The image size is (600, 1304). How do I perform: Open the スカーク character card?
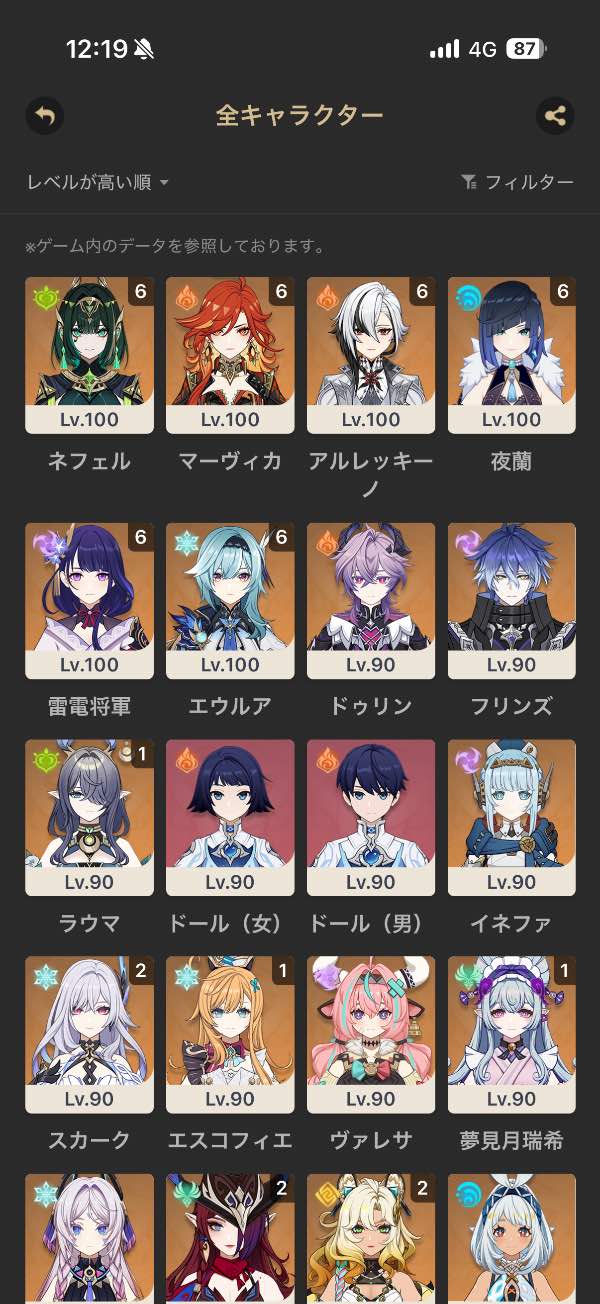point(89,1034)
